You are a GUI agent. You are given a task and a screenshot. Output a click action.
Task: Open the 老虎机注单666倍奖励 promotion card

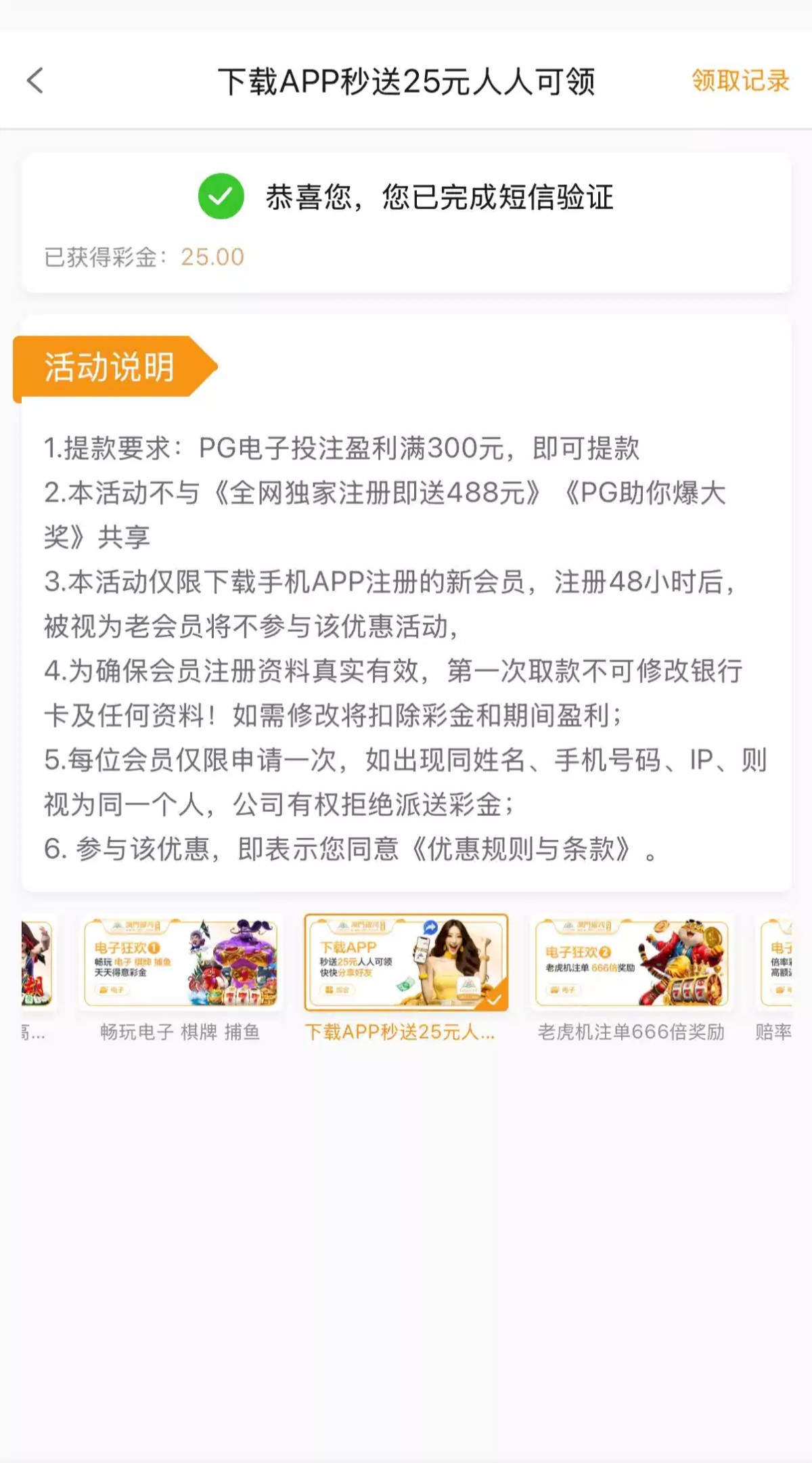631,963
